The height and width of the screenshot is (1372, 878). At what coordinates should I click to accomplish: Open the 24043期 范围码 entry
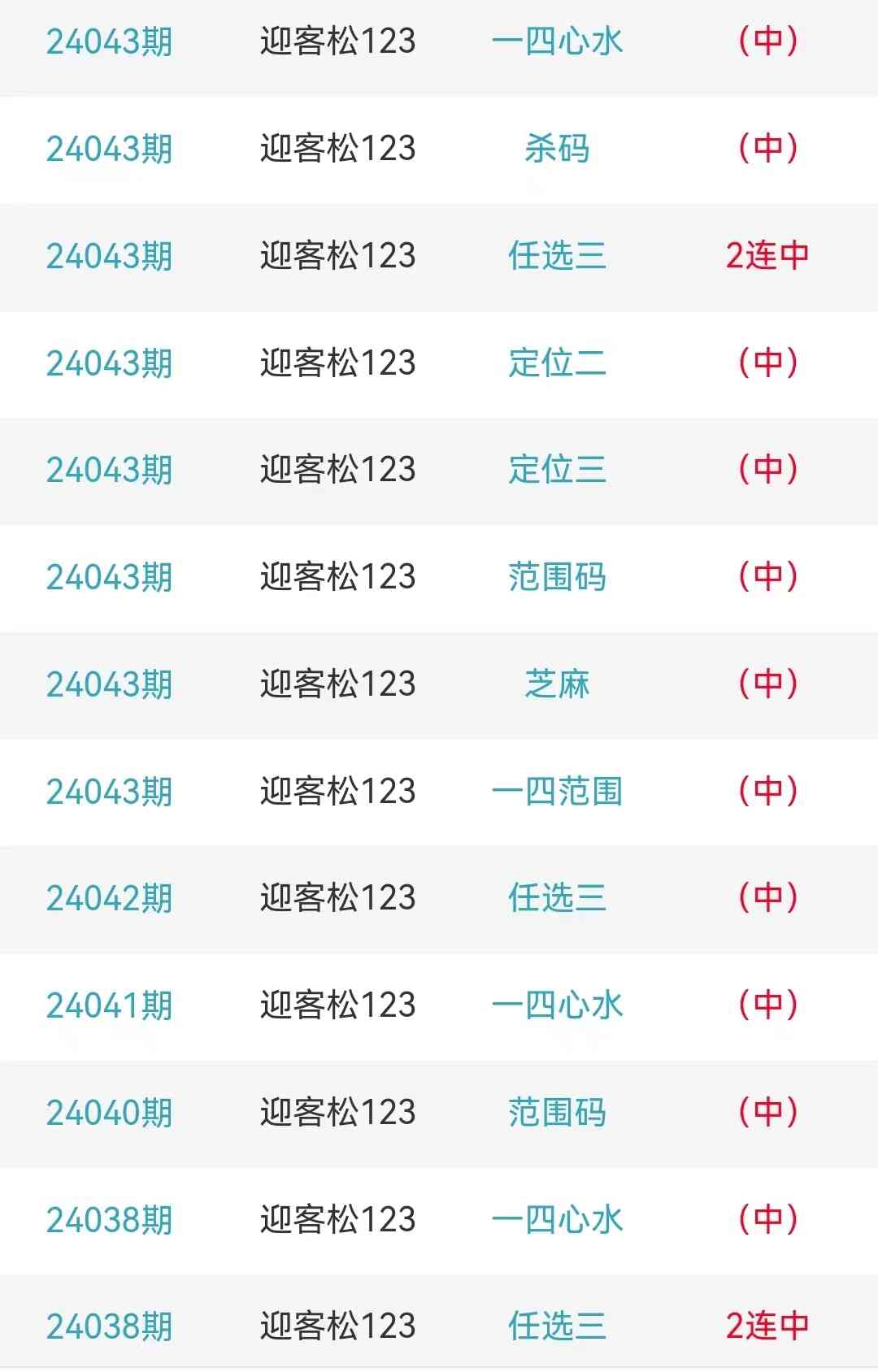pos(557,577)
